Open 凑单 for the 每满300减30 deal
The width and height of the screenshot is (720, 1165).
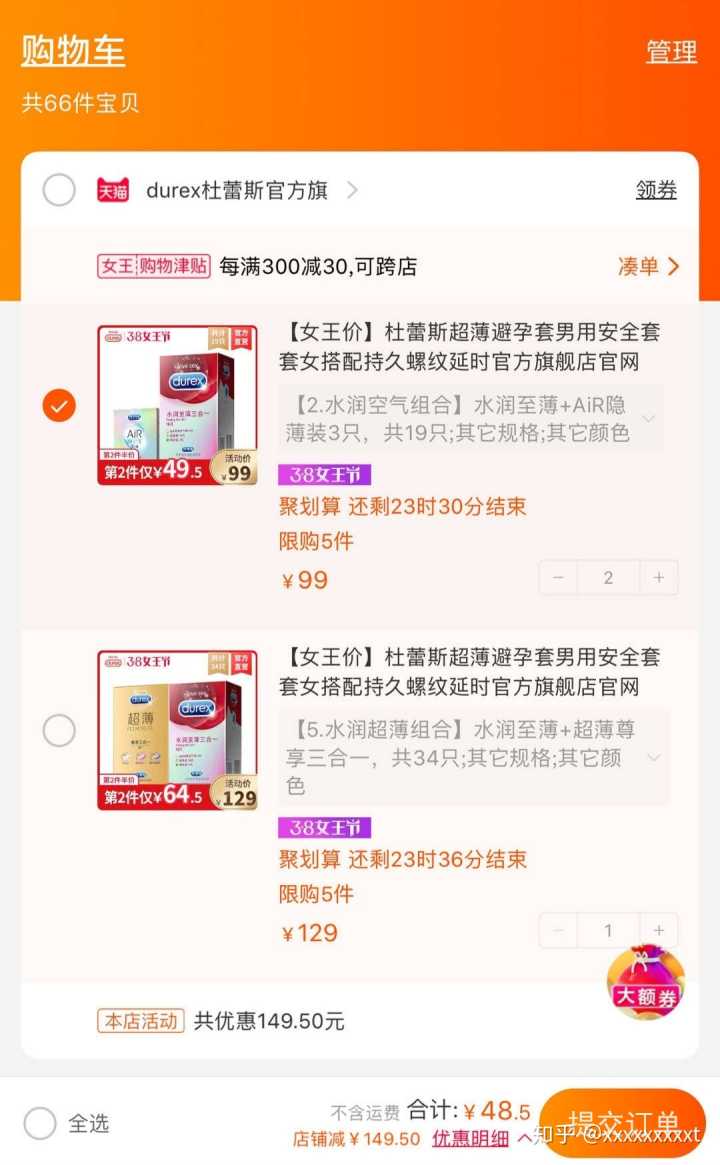[x=648, y=266]
